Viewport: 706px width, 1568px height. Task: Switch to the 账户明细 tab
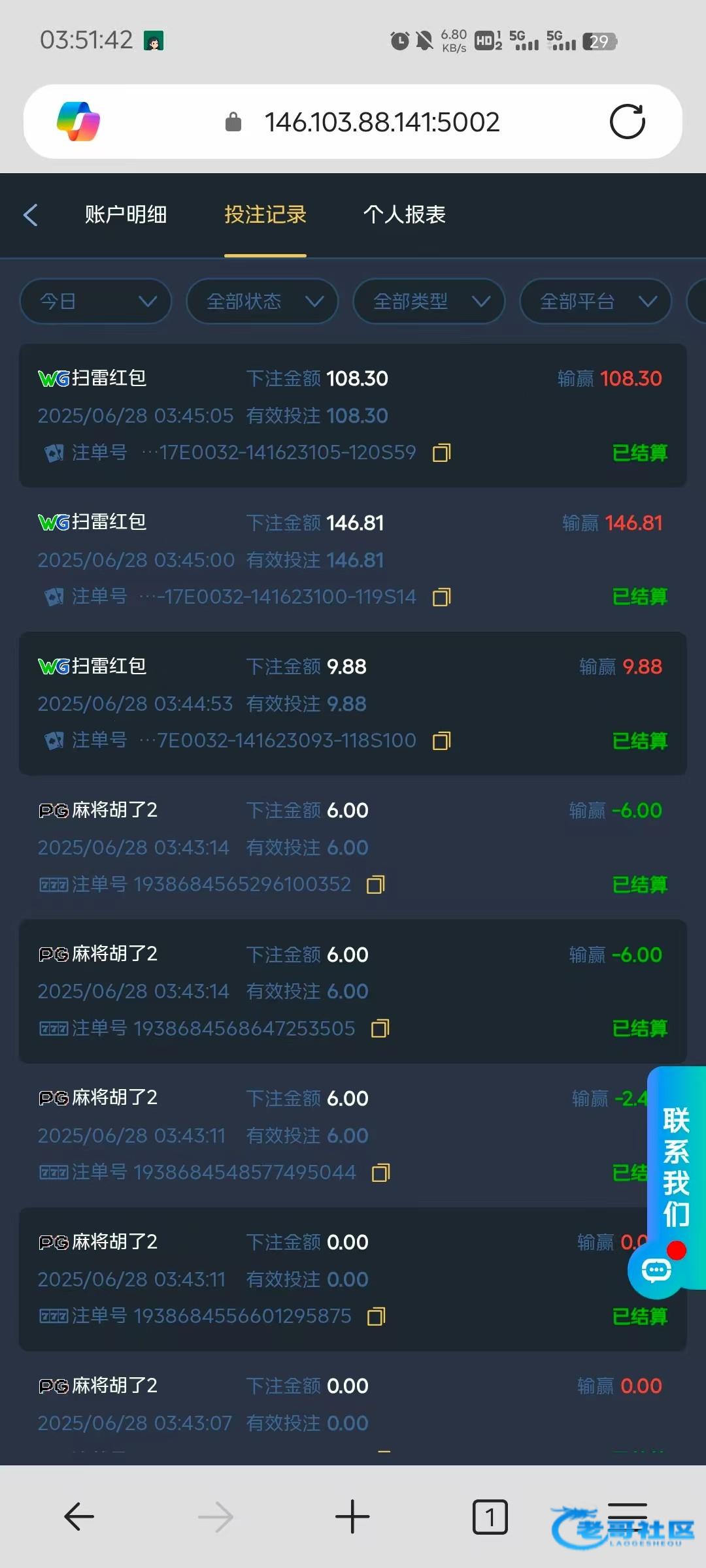(126, 214)
